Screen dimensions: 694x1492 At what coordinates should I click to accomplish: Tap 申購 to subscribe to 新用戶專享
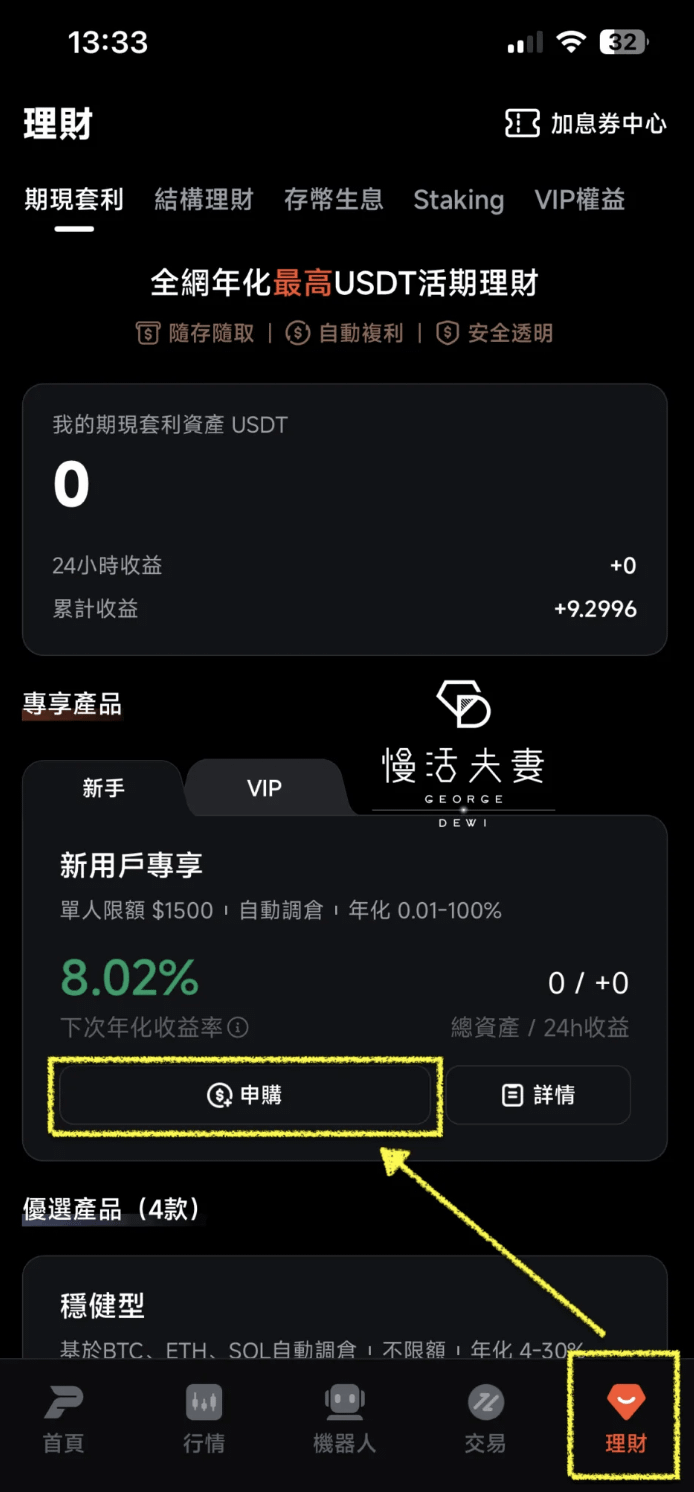[245, 1095]
